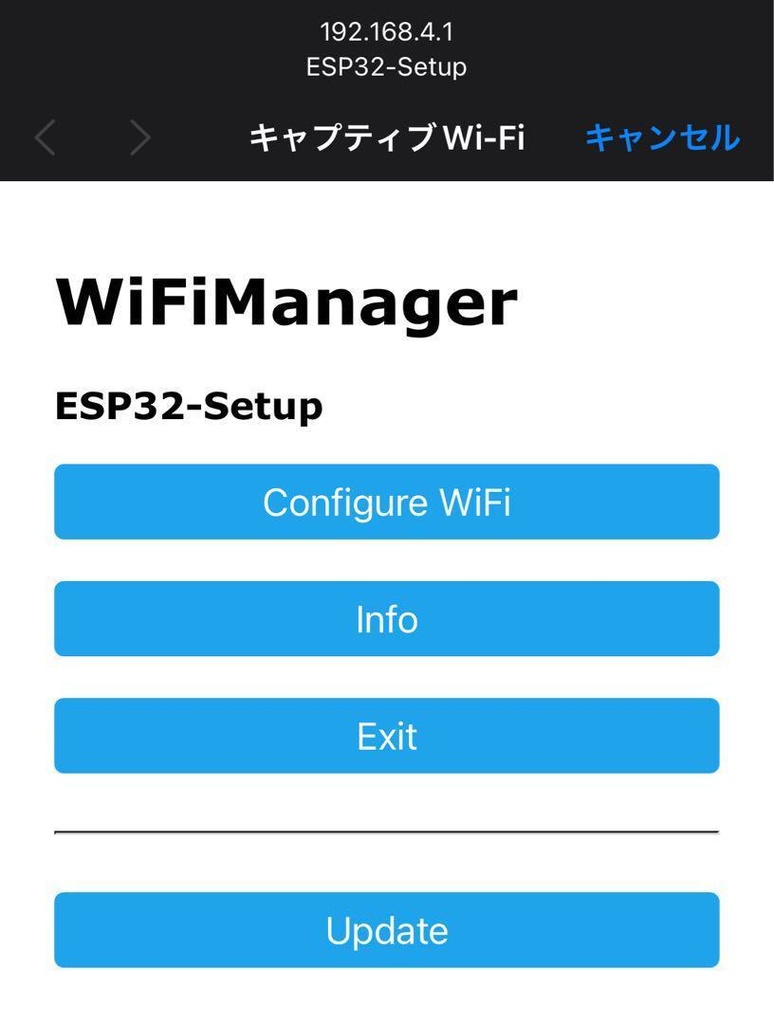Click the horizontal divider line above Update
Viewport: 774px width, 1024px height.
[386, 830]
